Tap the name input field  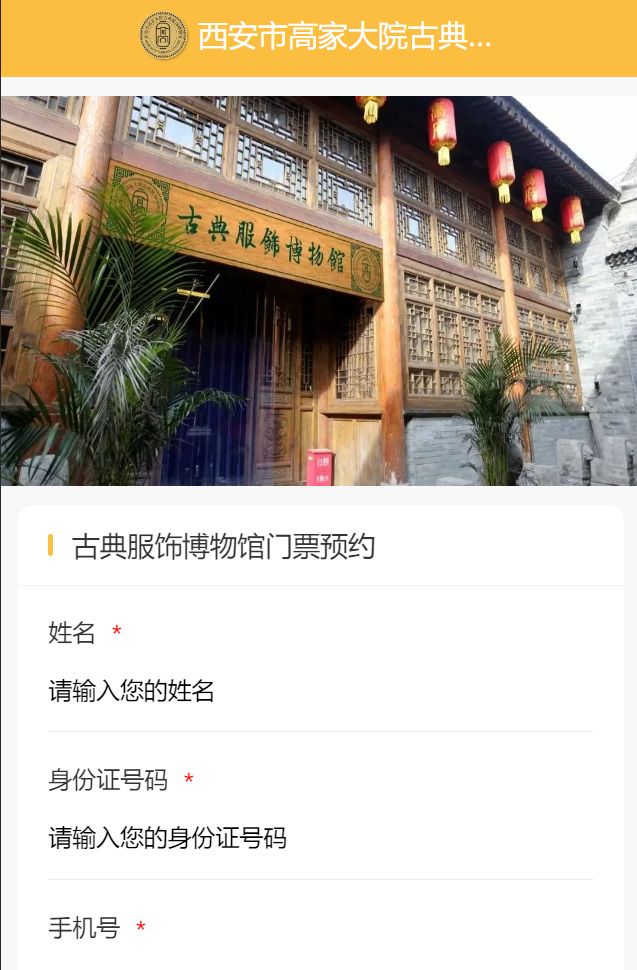pyautogui.click(x=320, y=691)
